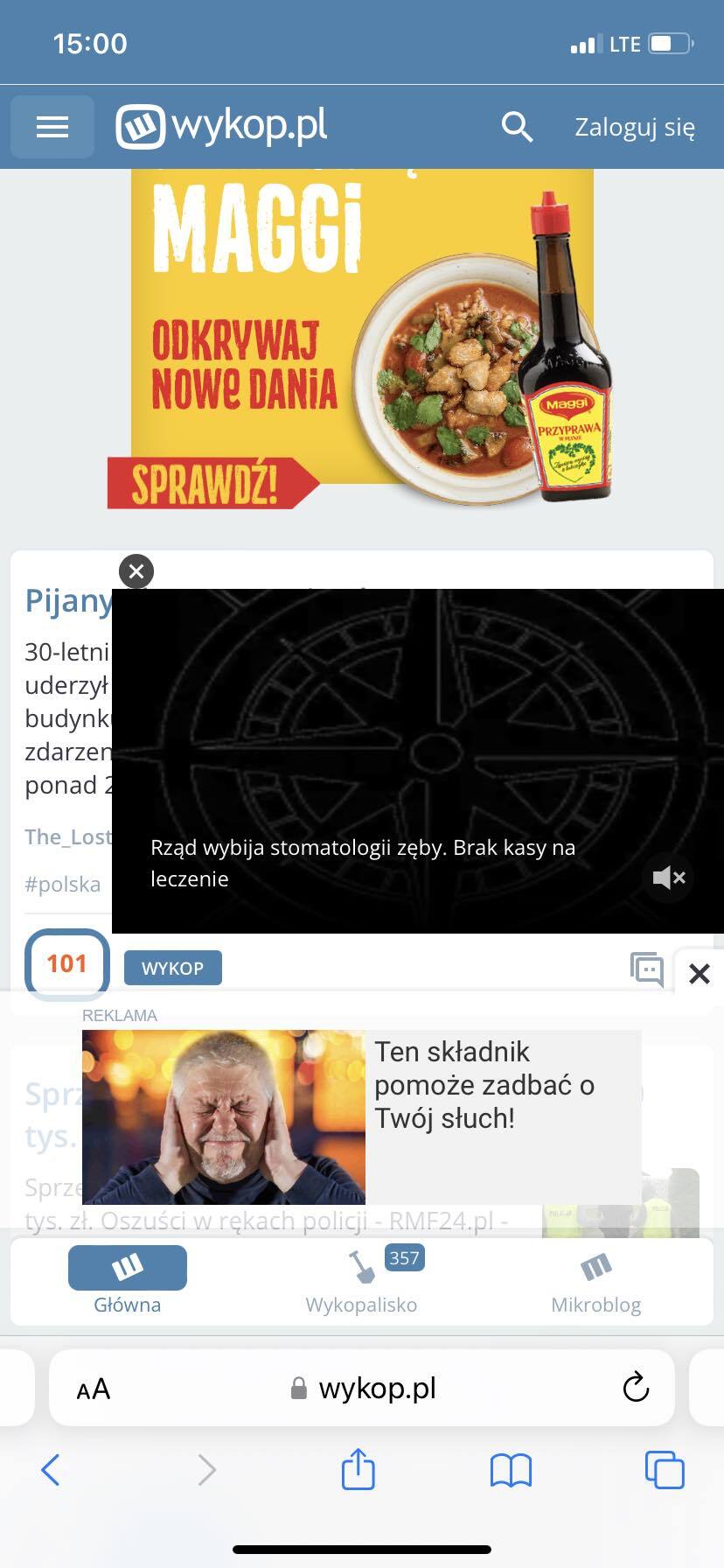This screenshot has width=724, height=1568.
Task: Open the wykop.pl home logo
Action: pyautogui.click(x=222, y=127)
